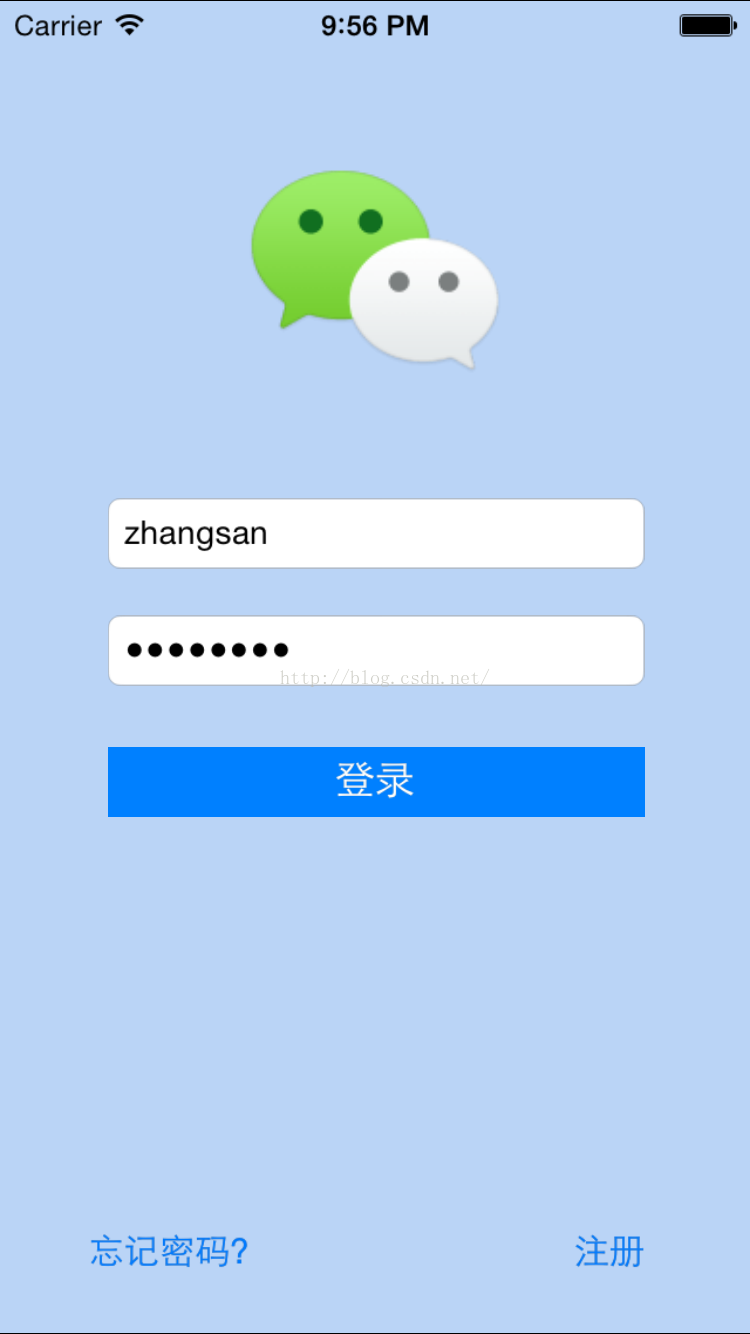Image resolution: width=750 pixels, height=1334 pixels.
Task: Tap the username field containing zhangsan
Action: 376,533
